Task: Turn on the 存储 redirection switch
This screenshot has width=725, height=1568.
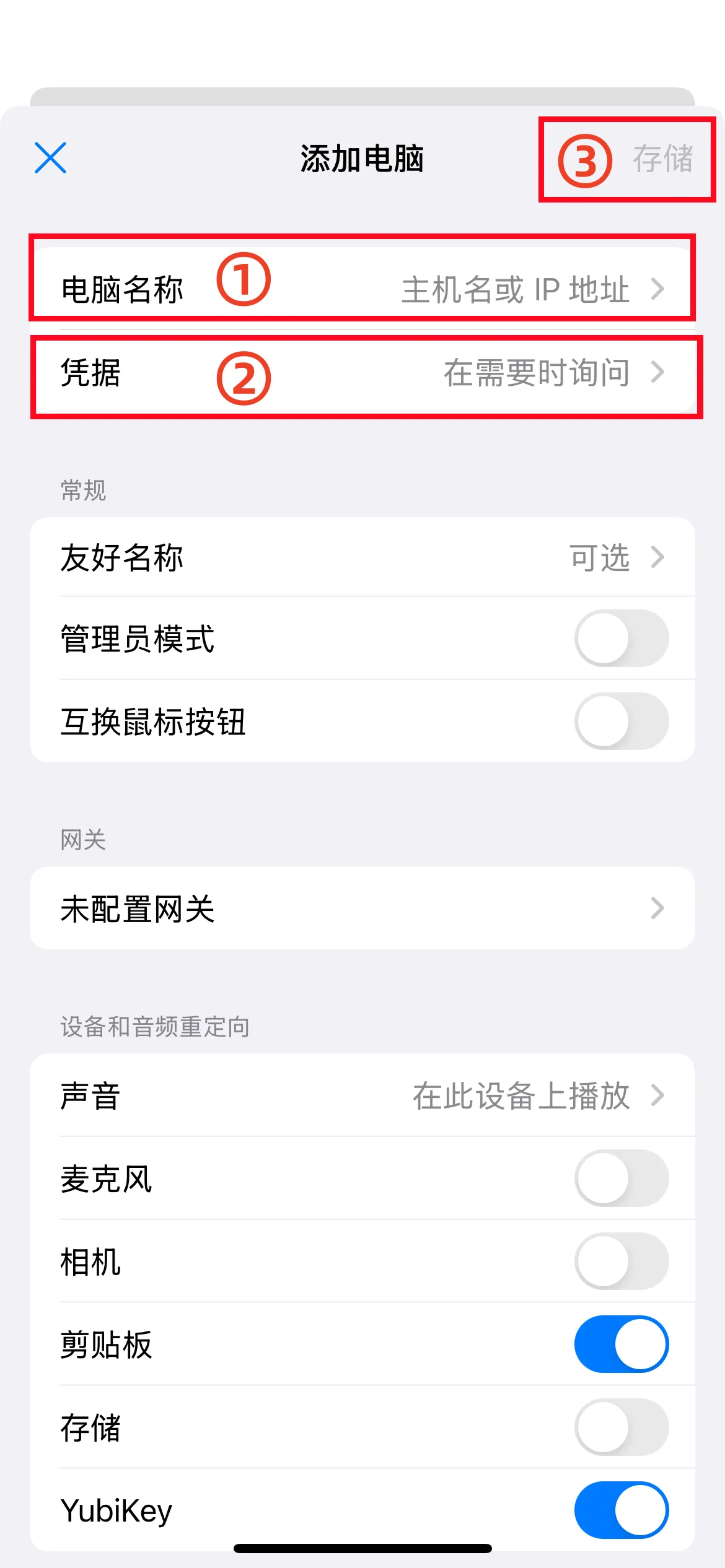Action: 621,1427
